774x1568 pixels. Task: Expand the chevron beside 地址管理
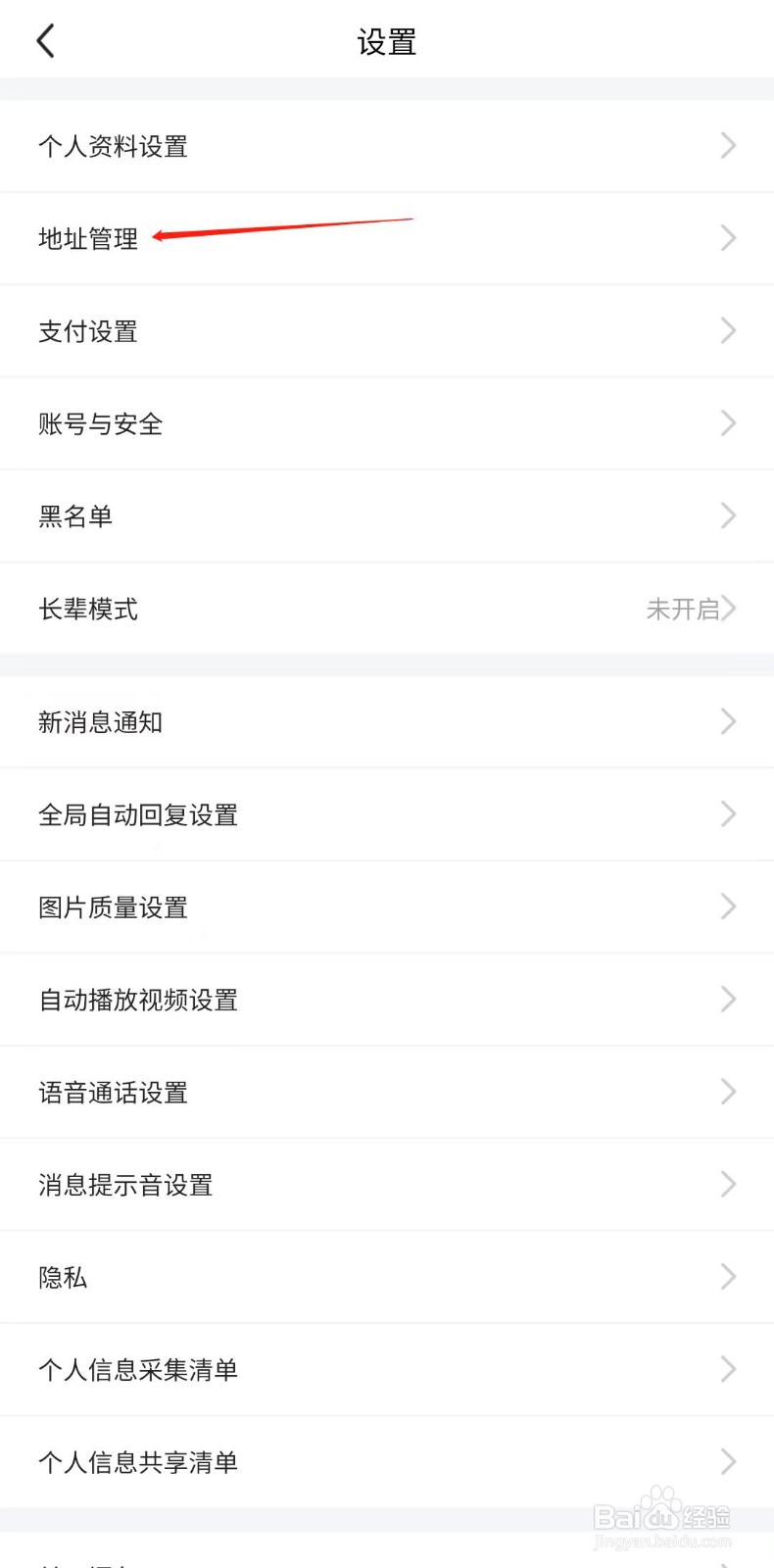727,238
